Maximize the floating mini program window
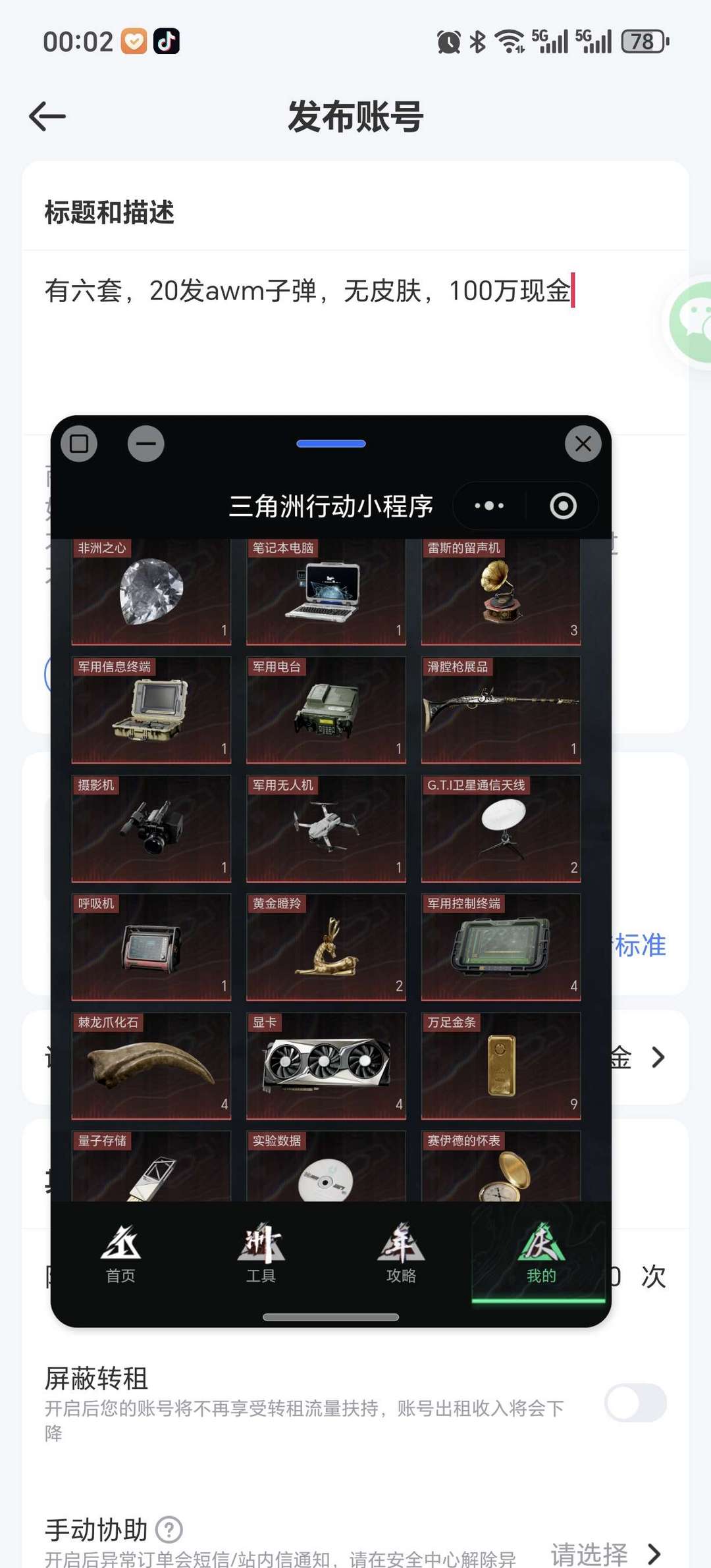Screen dimensions: 711x1568 pos(79,444)
